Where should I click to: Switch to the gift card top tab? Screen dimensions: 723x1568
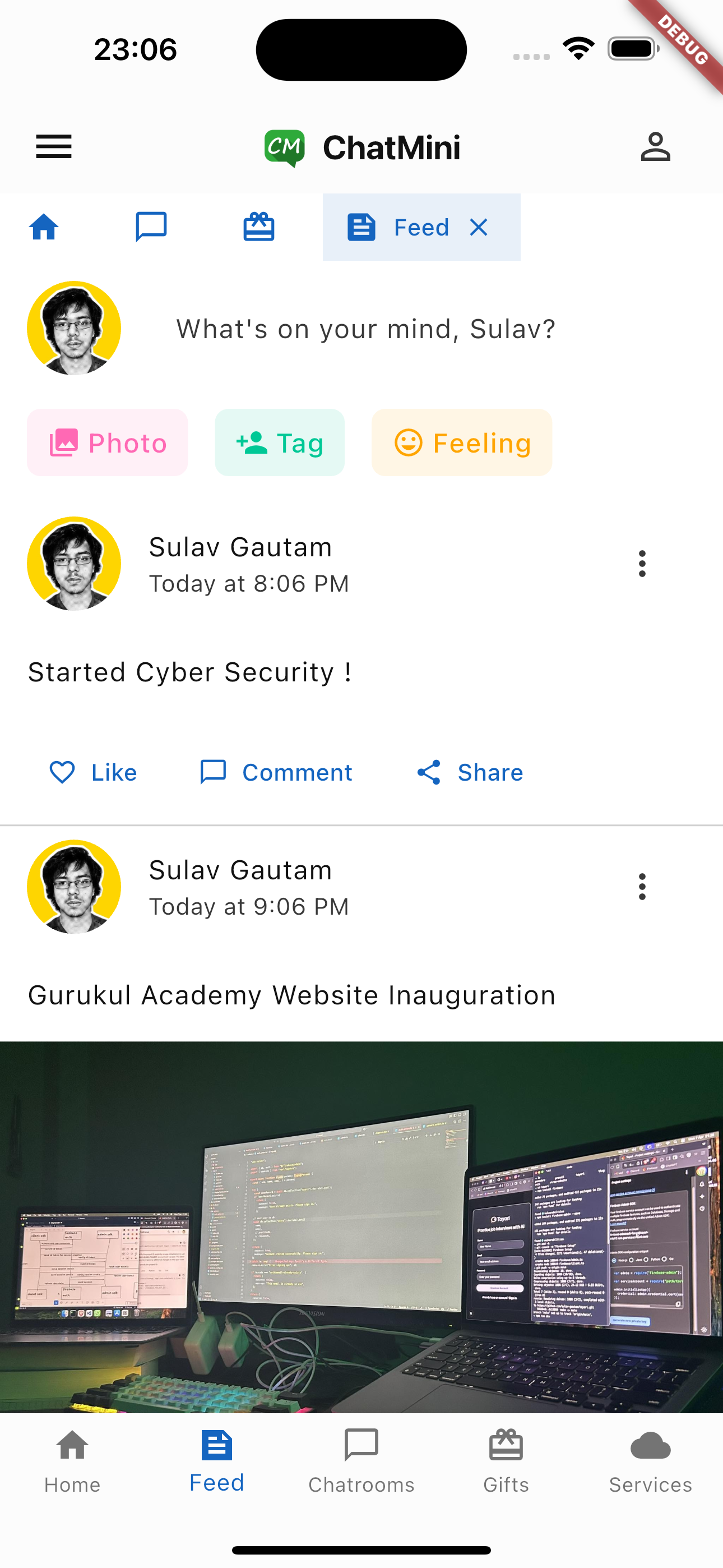pos(258,227)
